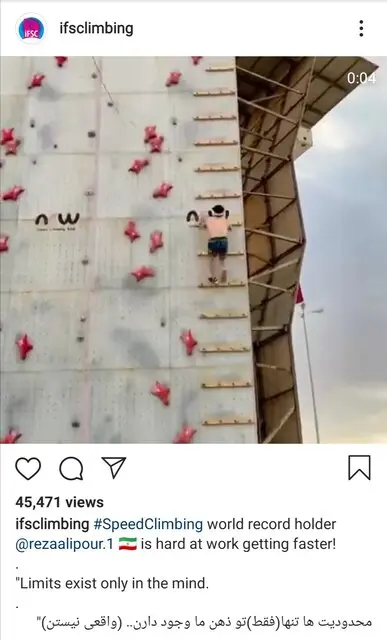The width and height of the screenshot is (387, 640).
Task: Open comments on the post
Action: click(71, 468)
